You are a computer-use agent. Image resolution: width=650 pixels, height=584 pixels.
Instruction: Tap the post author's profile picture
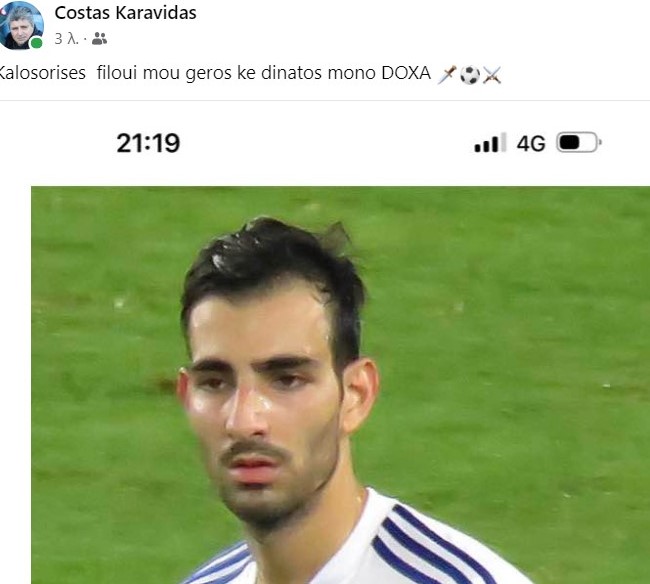20,25
